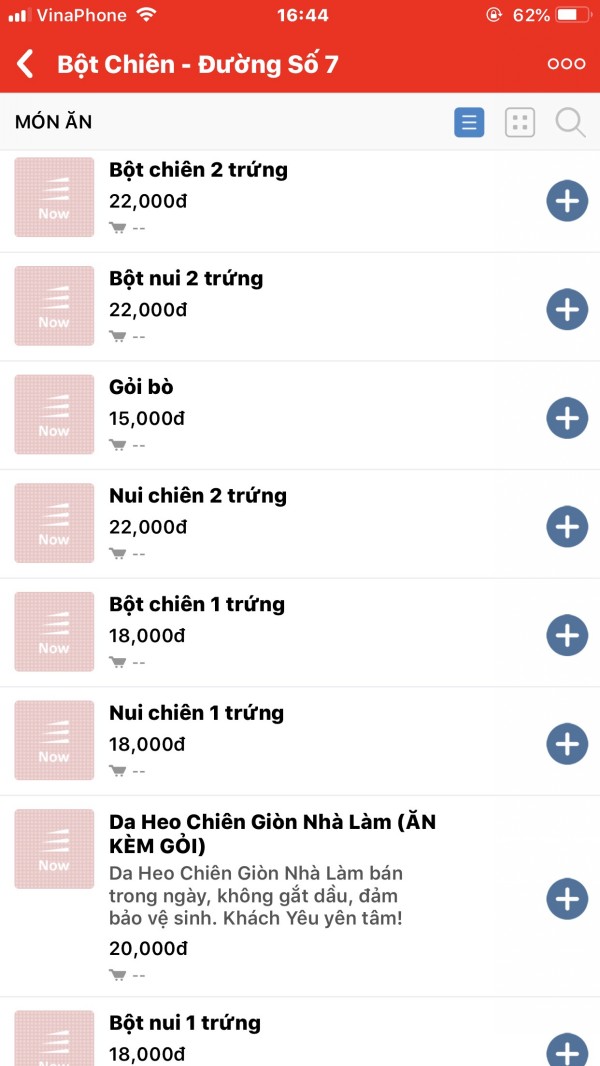Open the three-dot overflow menu
Image resolution: width=600 pixels, height=1066 pixels.
coord(566,64)
